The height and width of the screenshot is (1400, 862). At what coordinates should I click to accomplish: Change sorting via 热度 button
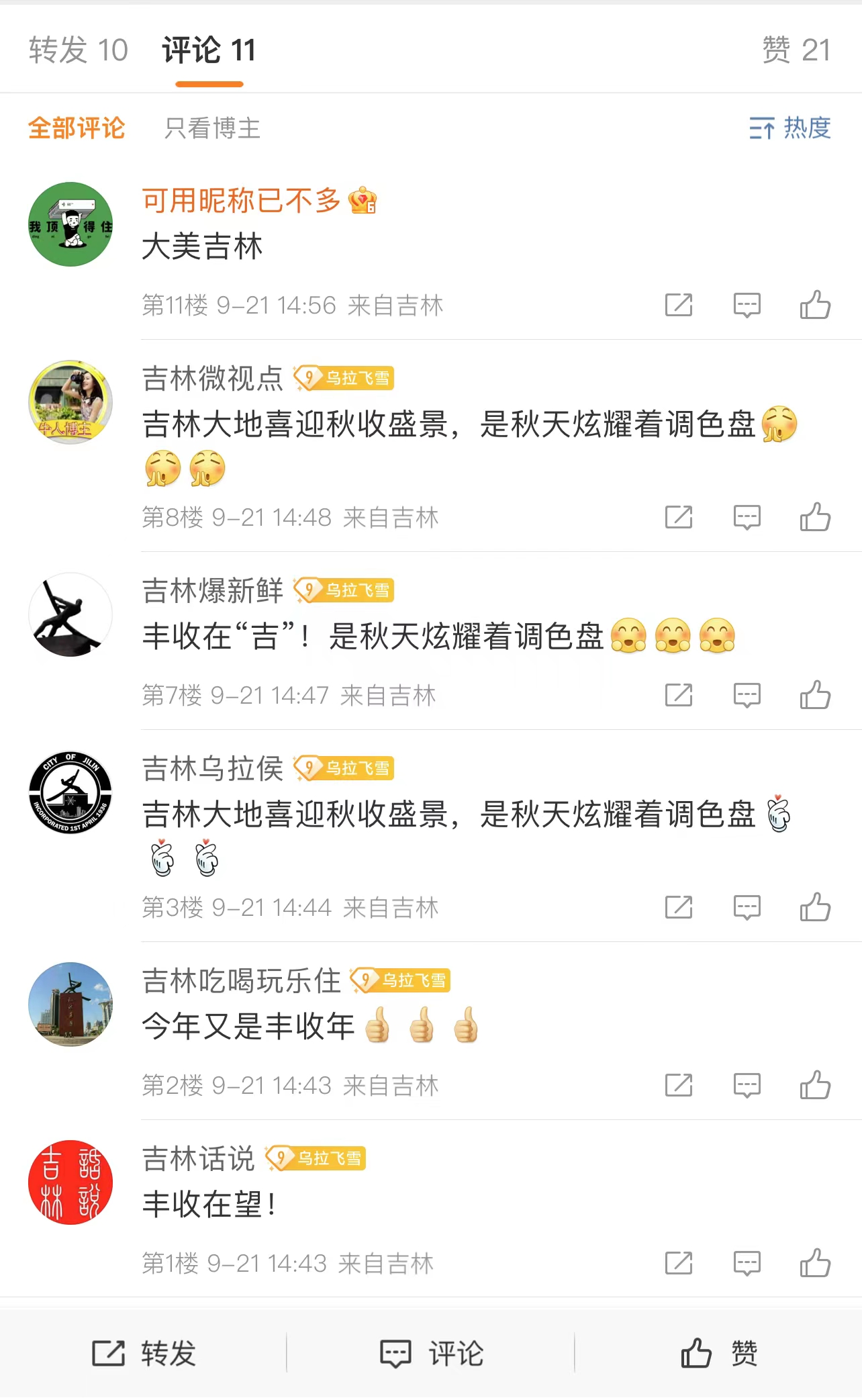pos(790,128)
